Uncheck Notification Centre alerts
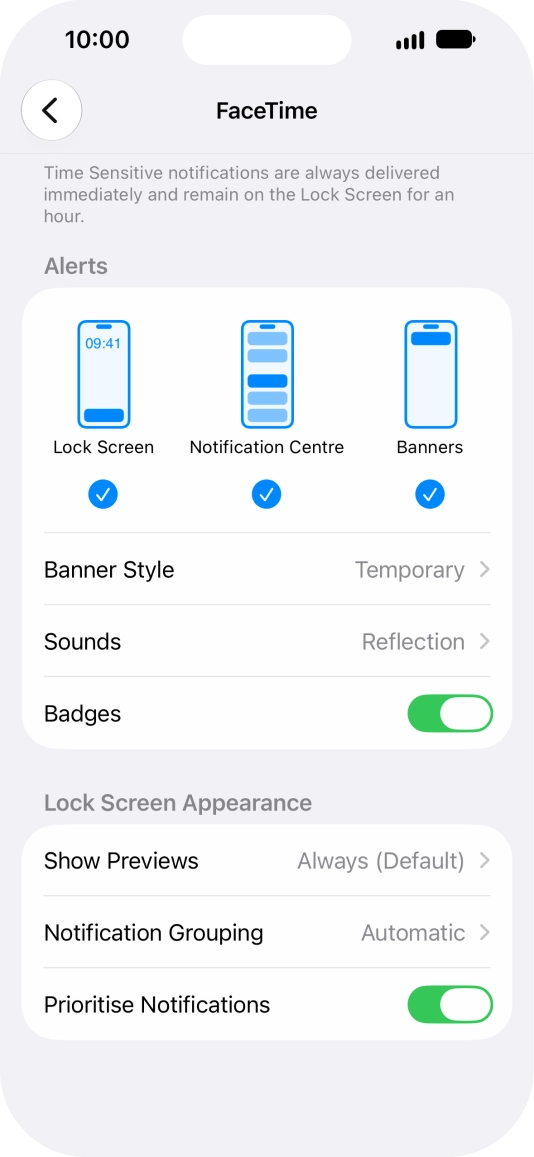Viewport: 534px width, 1157px height. [266, 494]
